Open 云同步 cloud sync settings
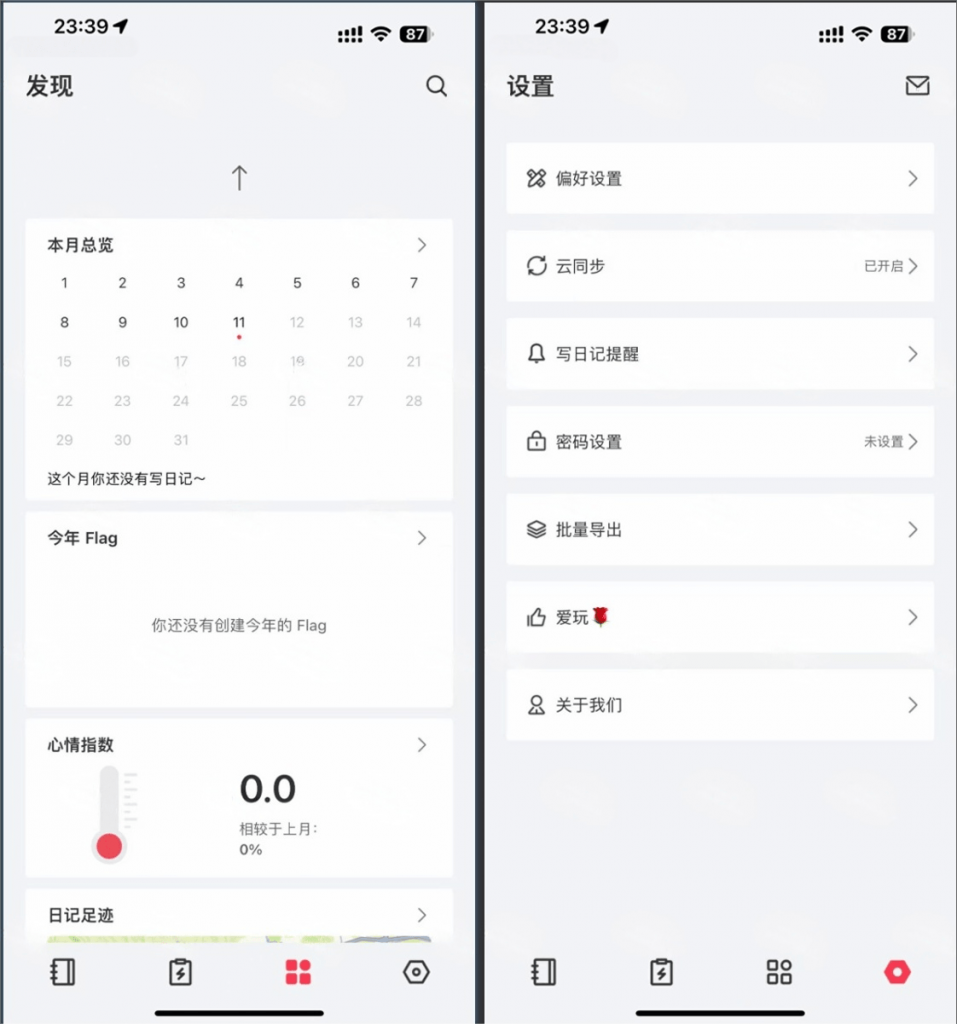 720,266
